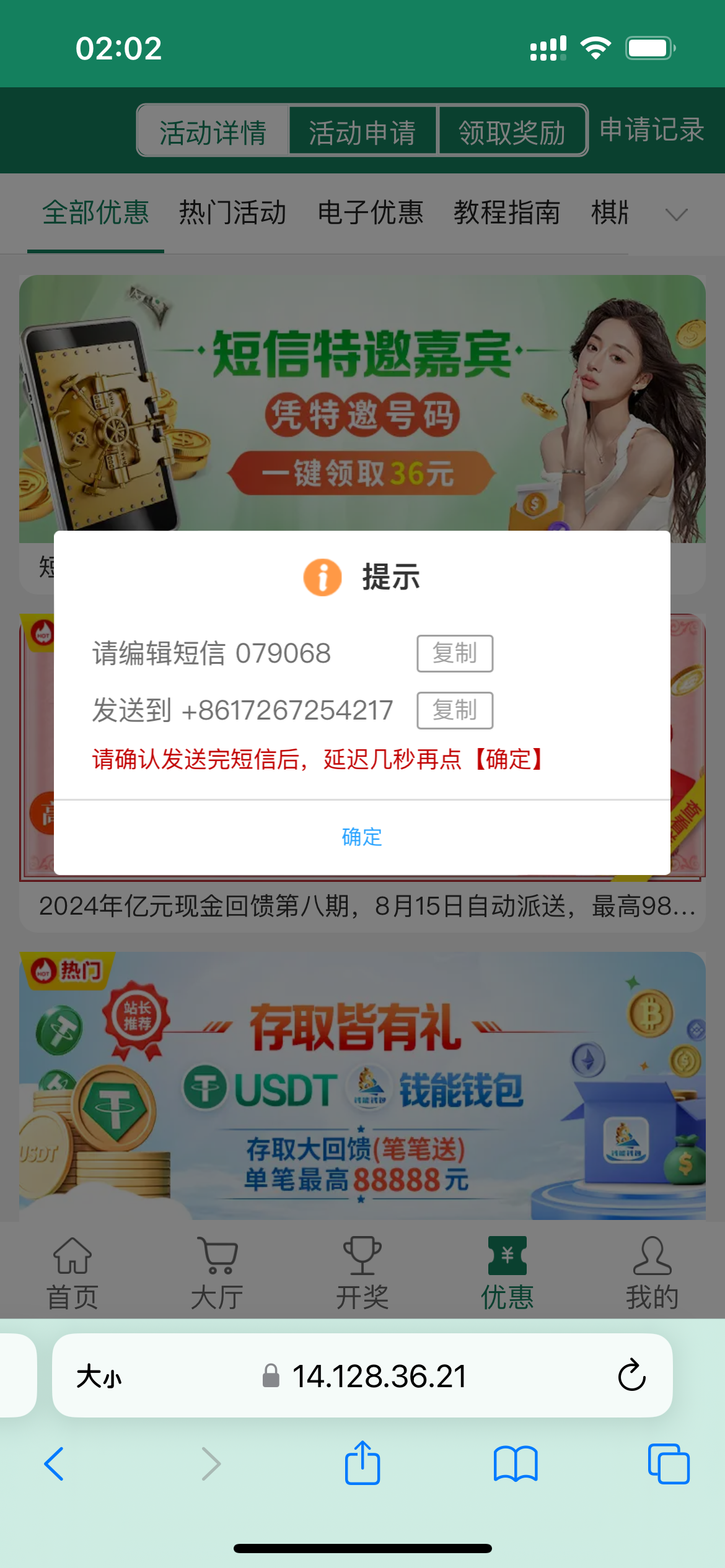The image size is (725, 1568).
Task: Reload the page in Safari
Action: click(631, 1375)
